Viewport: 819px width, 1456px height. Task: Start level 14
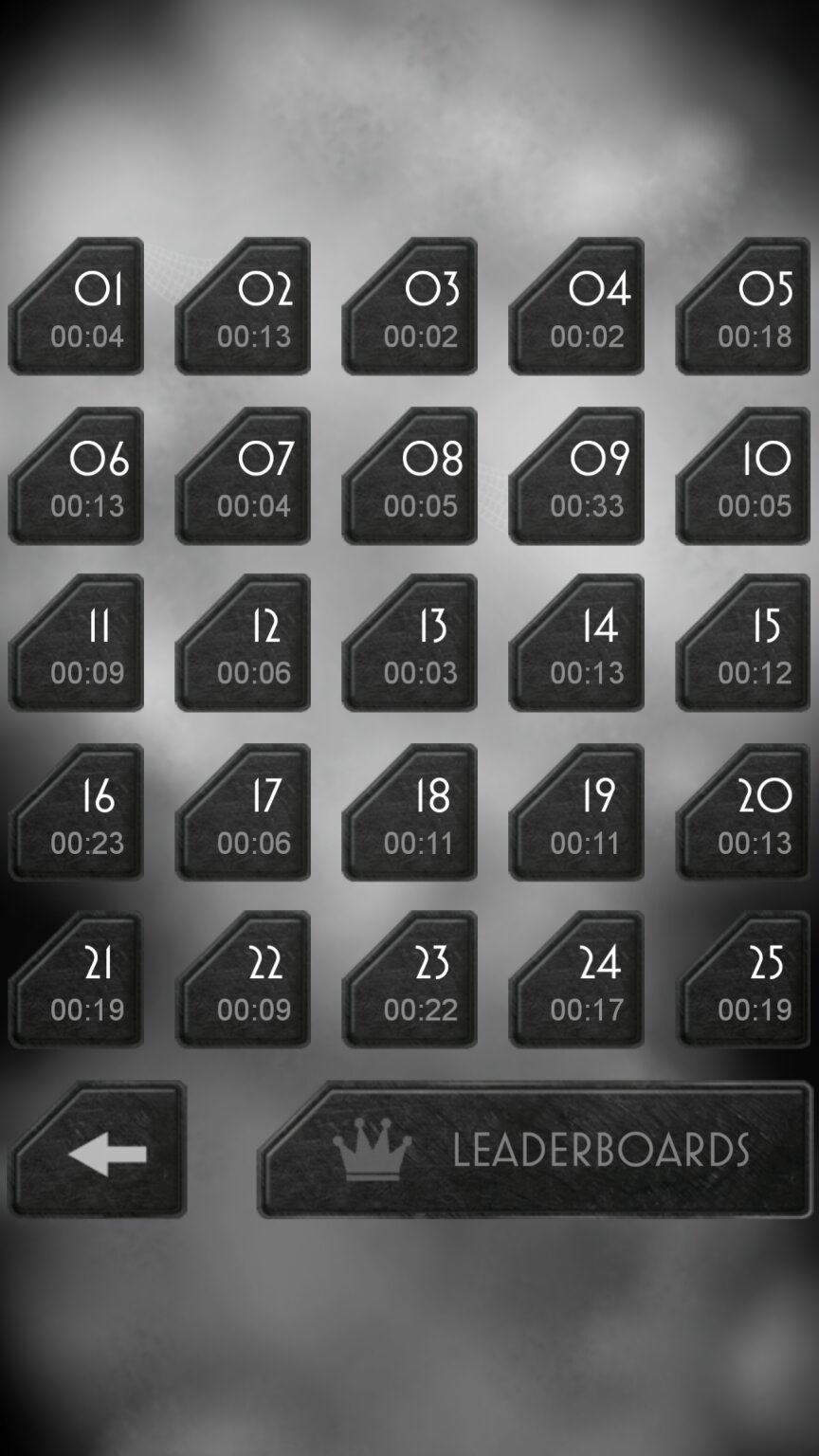pos(578,644)
